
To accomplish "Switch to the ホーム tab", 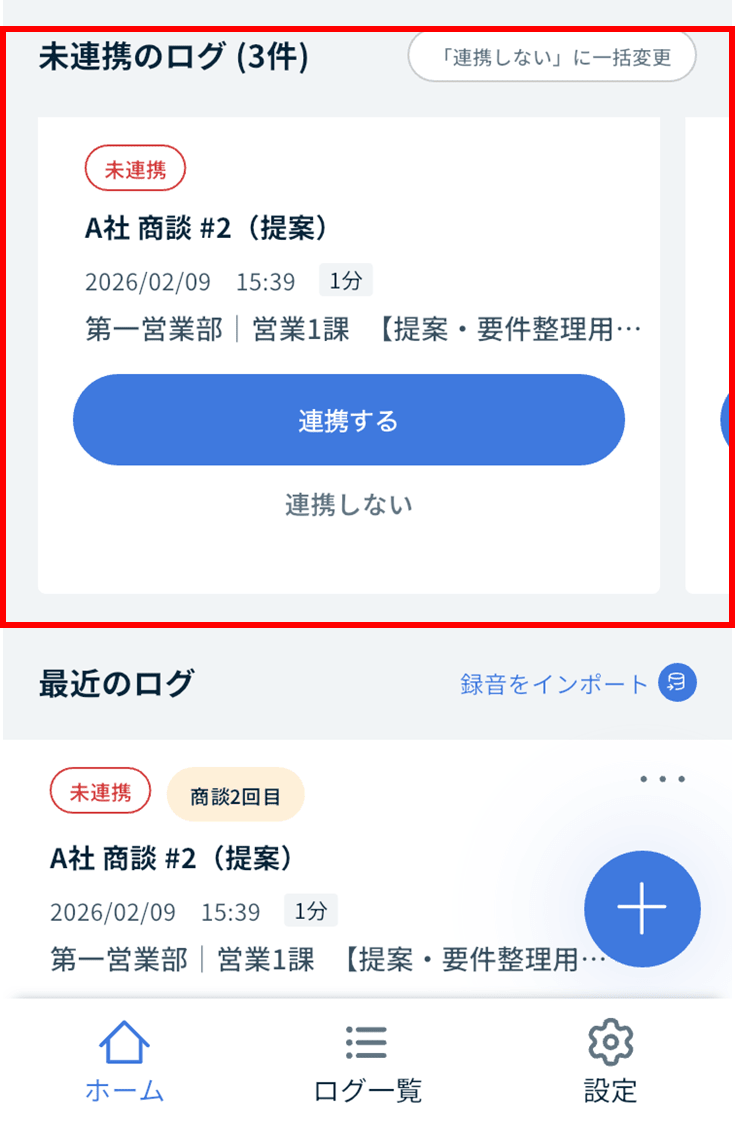I will pos(124,1062).
